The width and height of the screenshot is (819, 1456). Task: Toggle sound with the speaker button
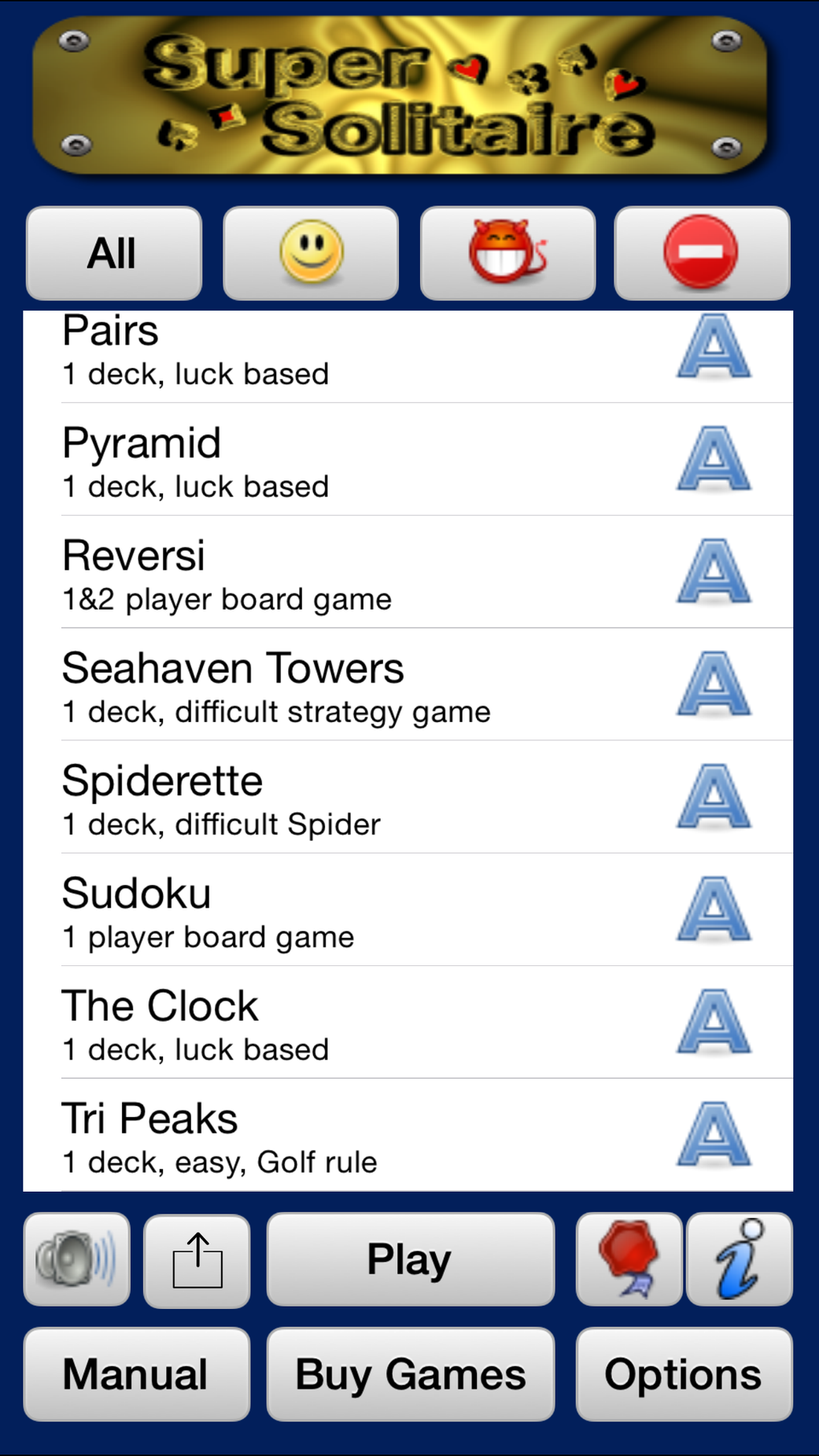77,1259
